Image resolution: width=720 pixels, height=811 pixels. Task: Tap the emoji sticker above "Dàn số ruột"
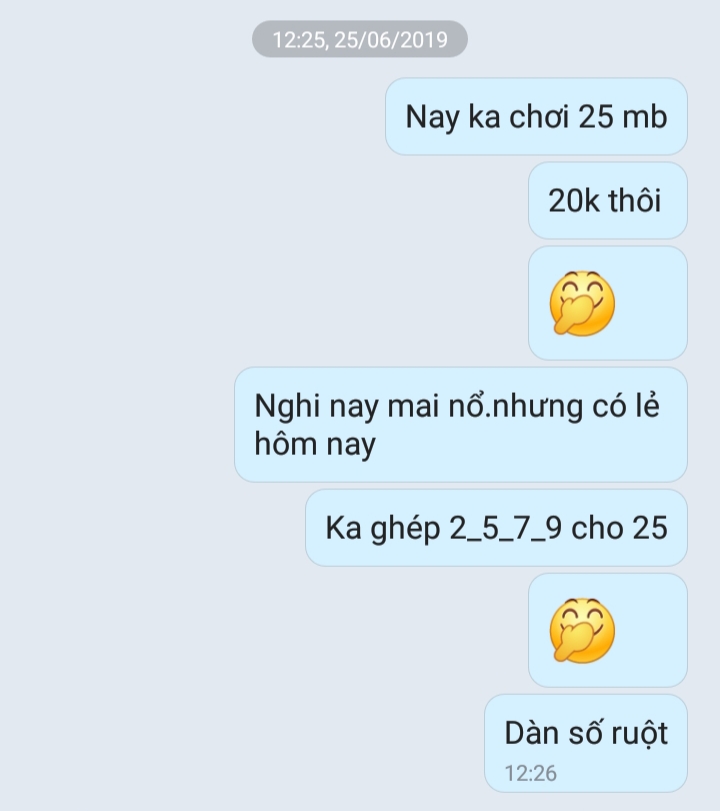click(x=583, y=630)
